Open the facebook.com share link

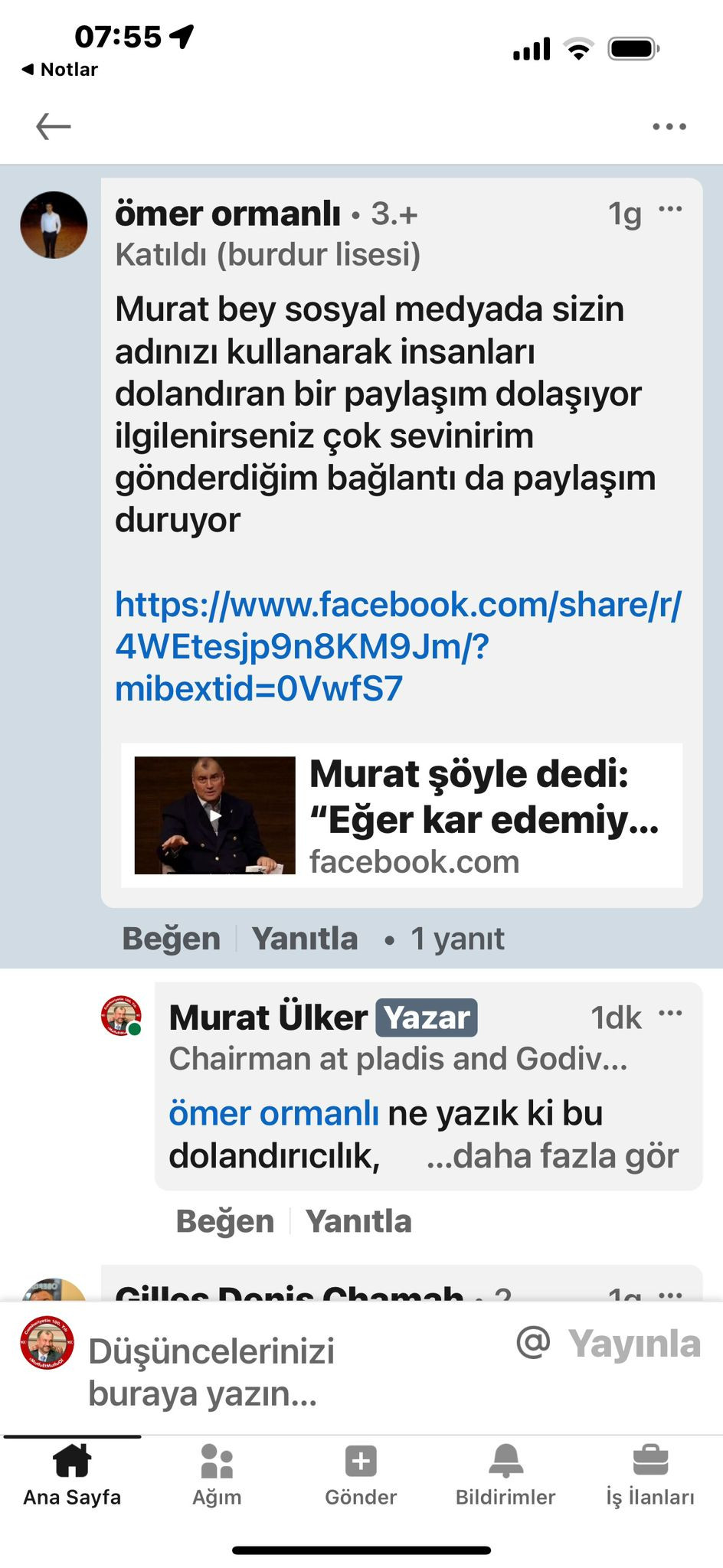[x=397, y=646]
